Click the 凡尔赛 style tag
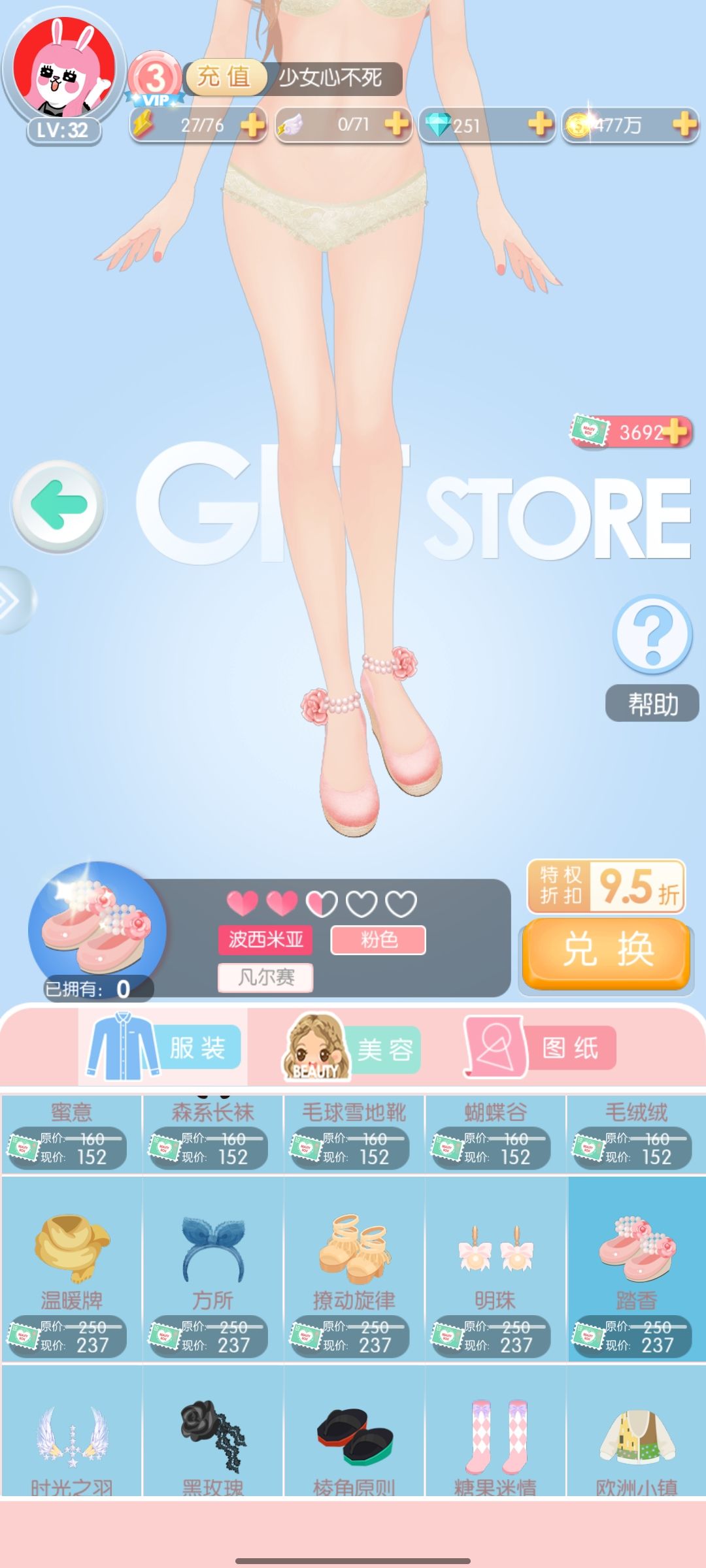The height and width of the screenshot is (1568, 706). pos(265,975)
